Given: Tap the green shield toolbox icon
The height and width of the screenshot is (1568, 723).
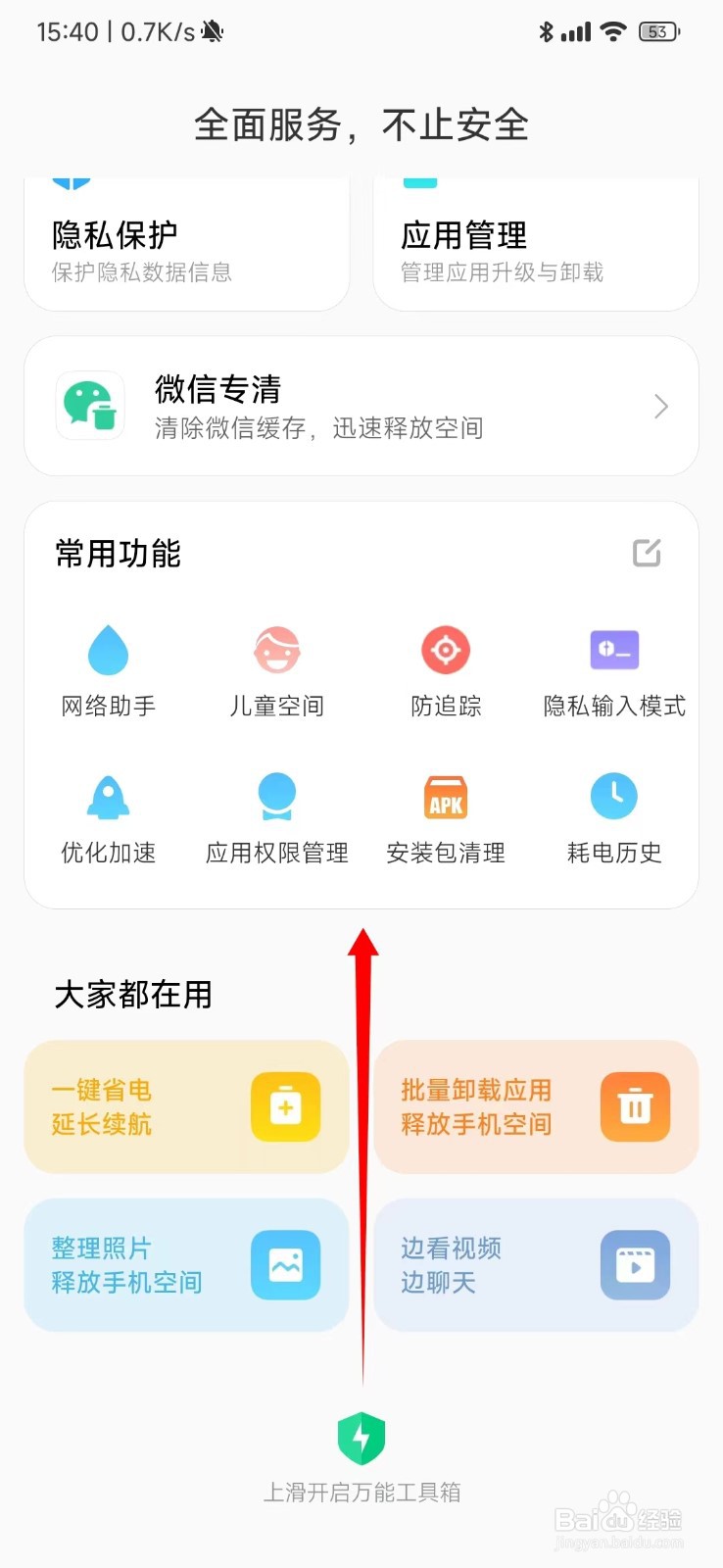Looking at the screenshot, I should [361, 1441].
